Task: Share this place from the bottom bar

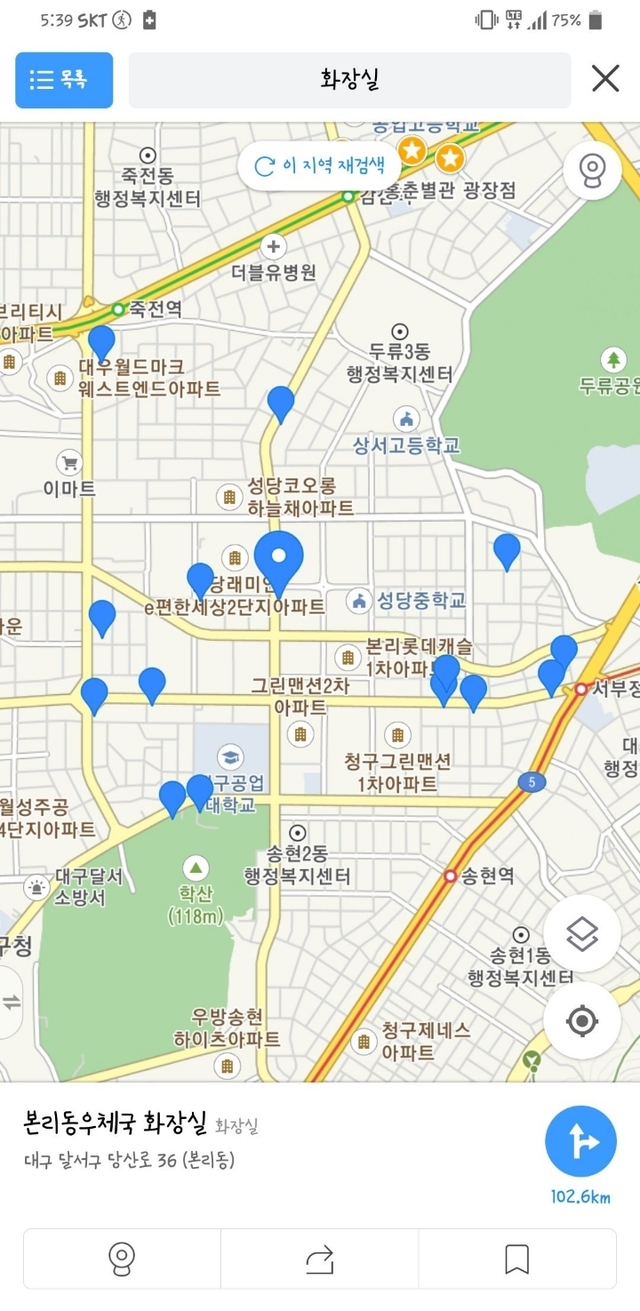Action: click(x=319, y=1259)
